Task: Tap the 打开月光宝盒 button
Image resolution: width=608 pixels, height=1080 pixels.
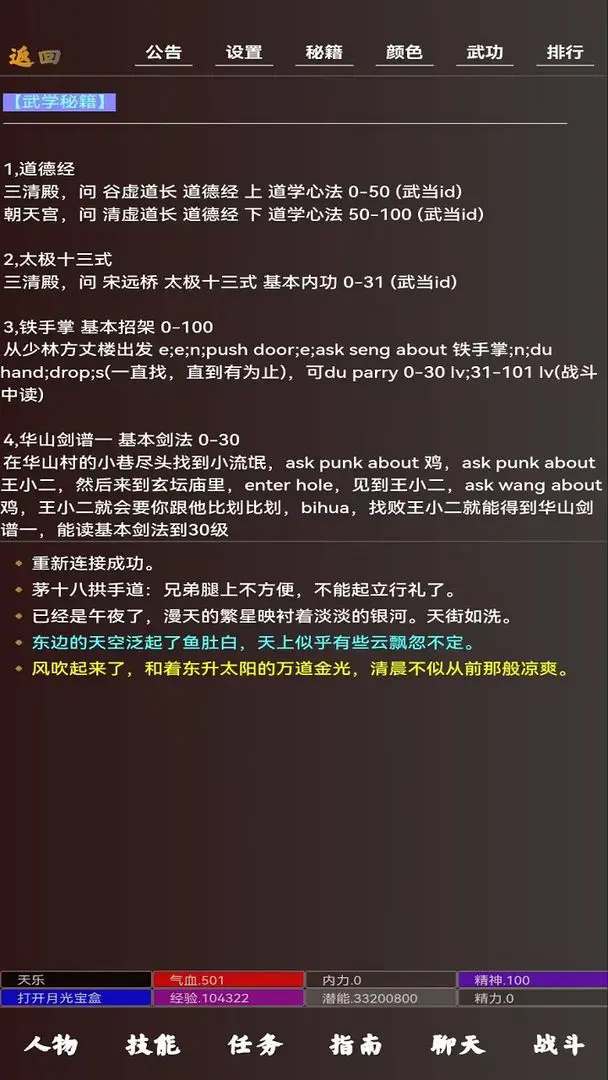Action: pyautogui.click(x=75, y=998)
